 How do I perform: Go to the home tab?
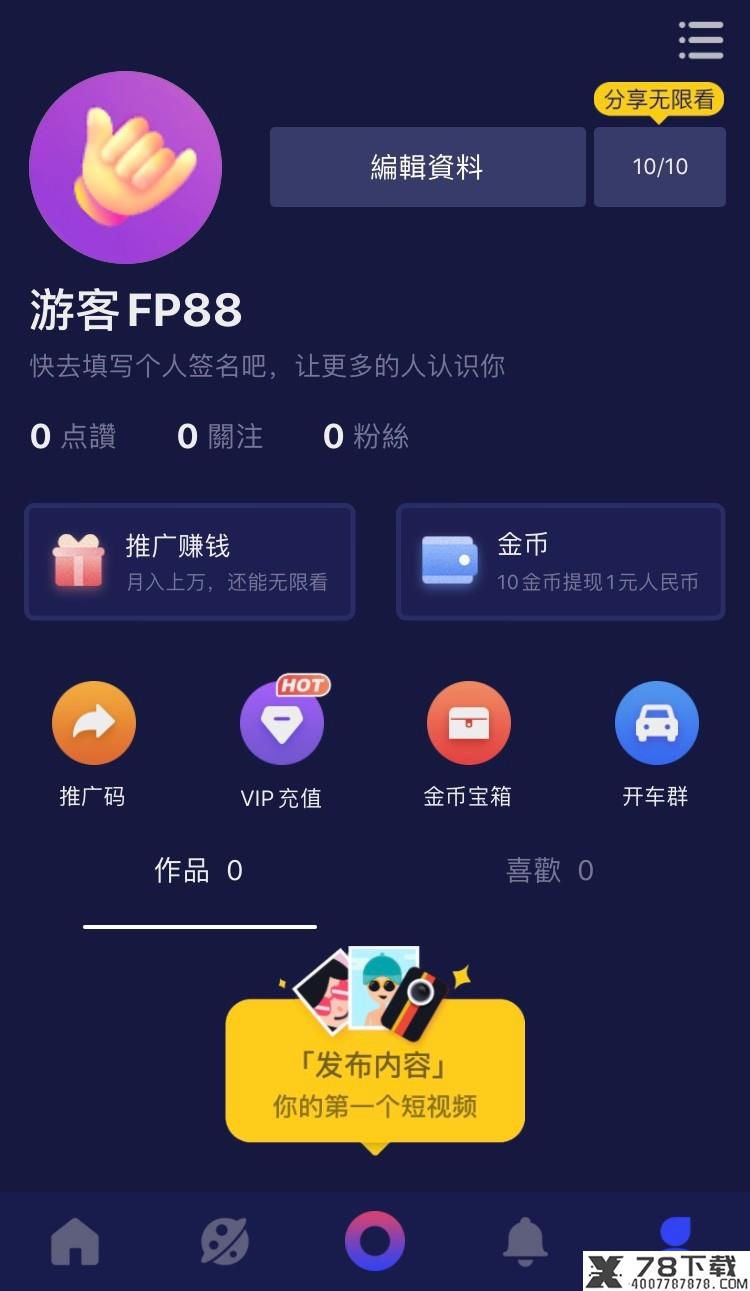[76, 1242]
